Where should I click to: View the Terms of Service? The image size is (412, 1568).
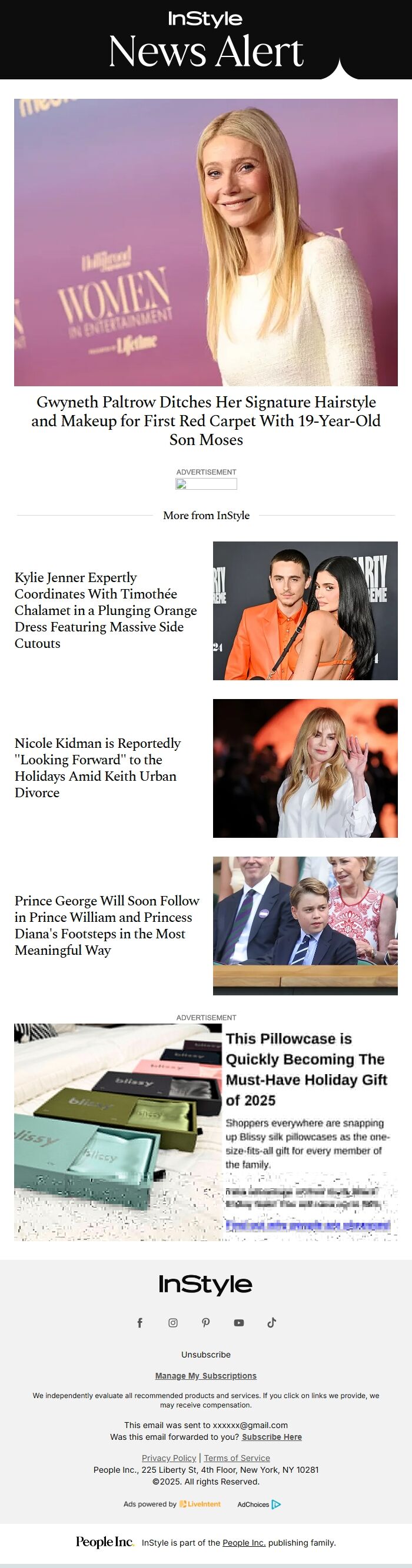[237, 1458]
